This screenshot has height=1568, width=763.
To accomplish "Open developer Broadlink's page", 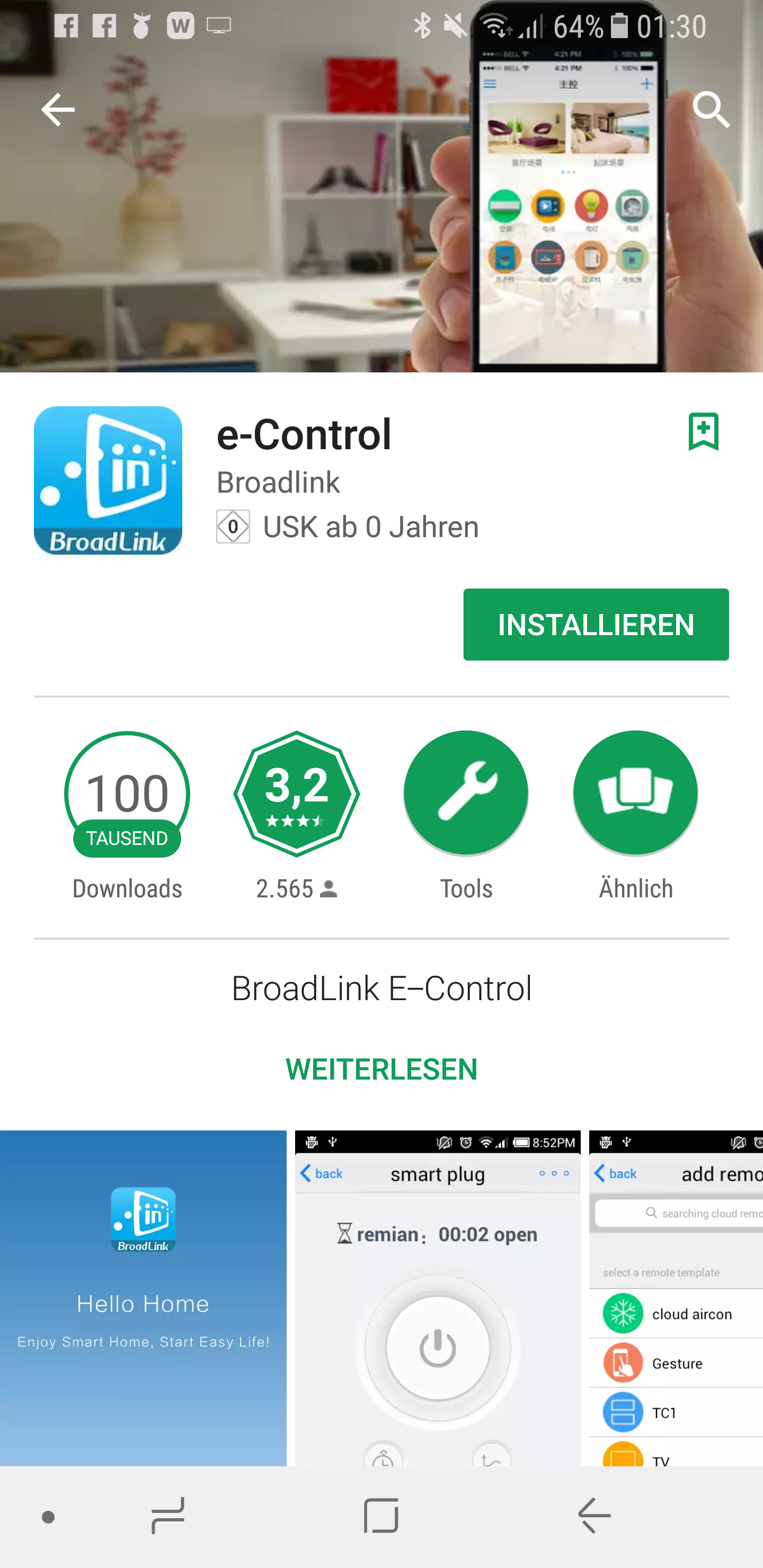I will (278, 483).
